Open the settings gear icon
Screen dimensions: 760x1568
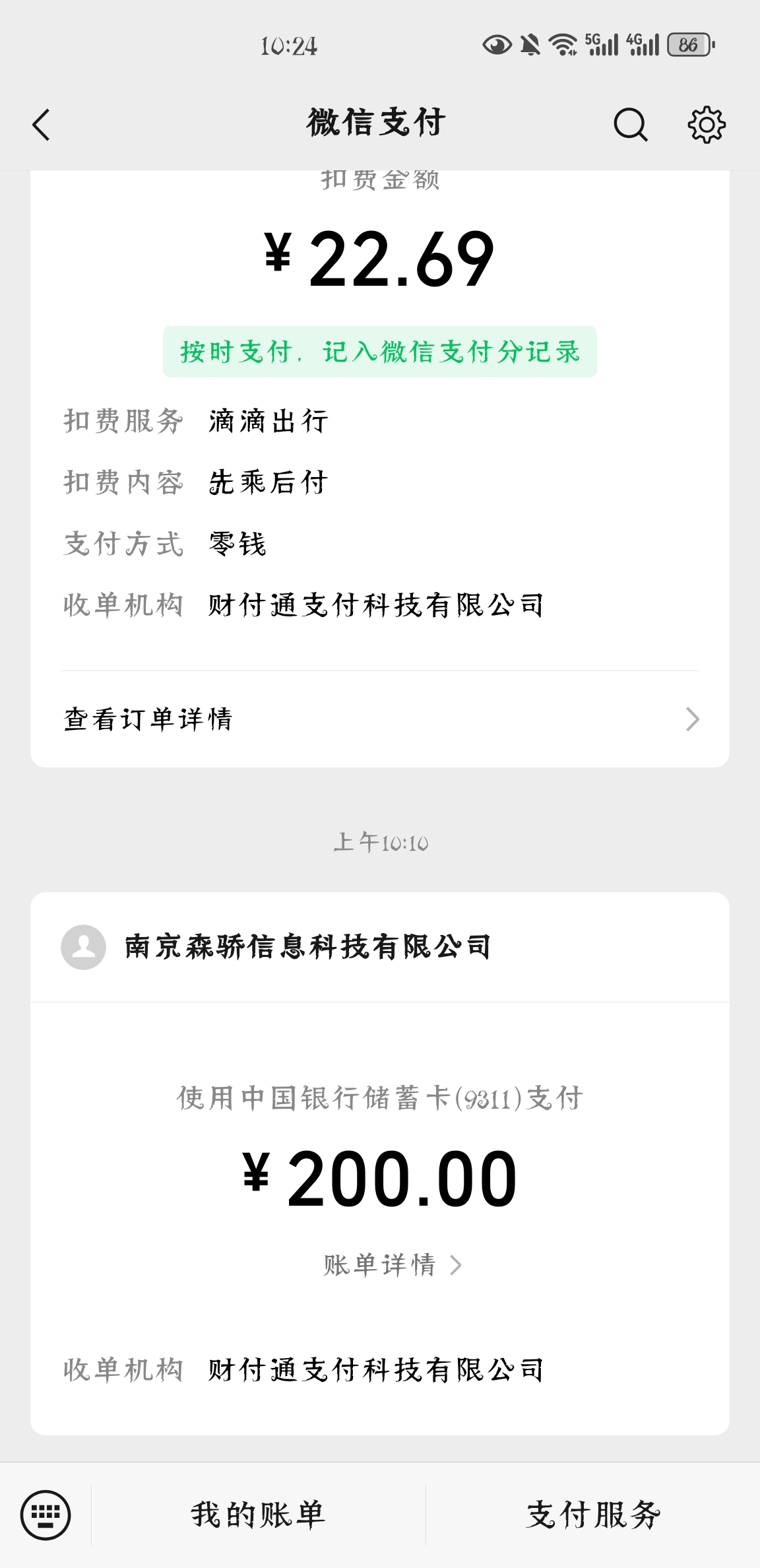[707, 125]
